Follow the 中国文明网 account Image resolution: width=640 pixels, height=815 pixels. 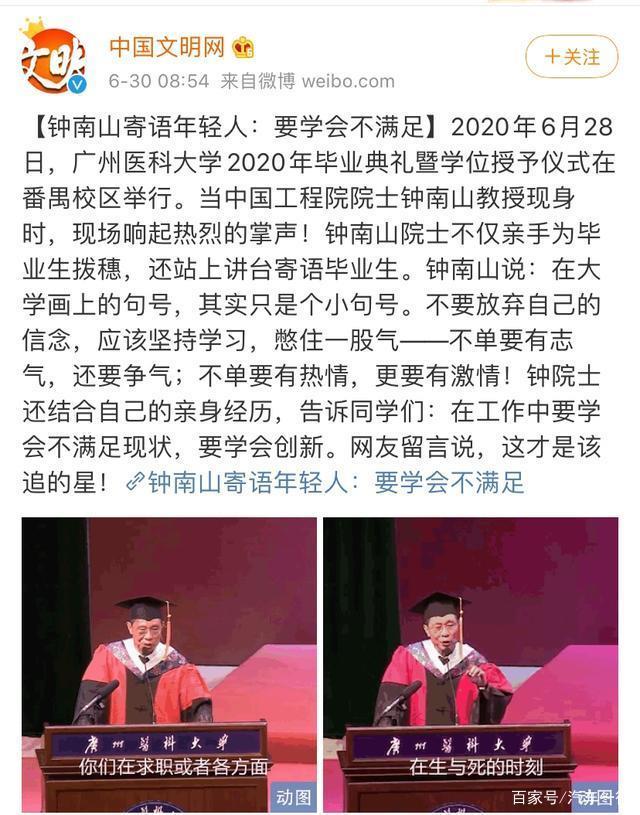click(x=572, y=57)
